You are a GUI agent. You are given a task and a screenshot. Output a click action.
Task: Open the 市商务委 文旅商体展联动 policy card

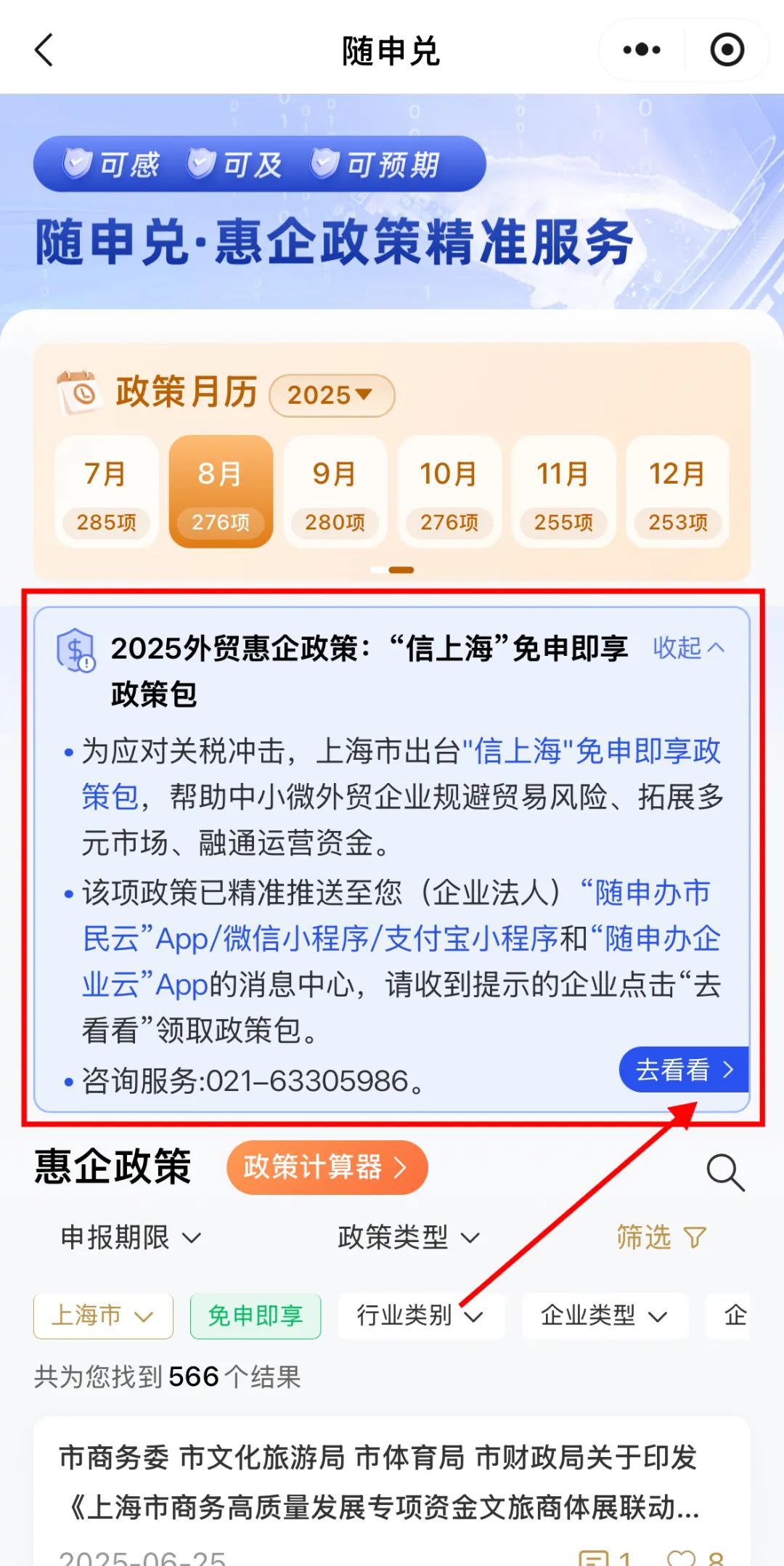click(x=377, y=1482)
